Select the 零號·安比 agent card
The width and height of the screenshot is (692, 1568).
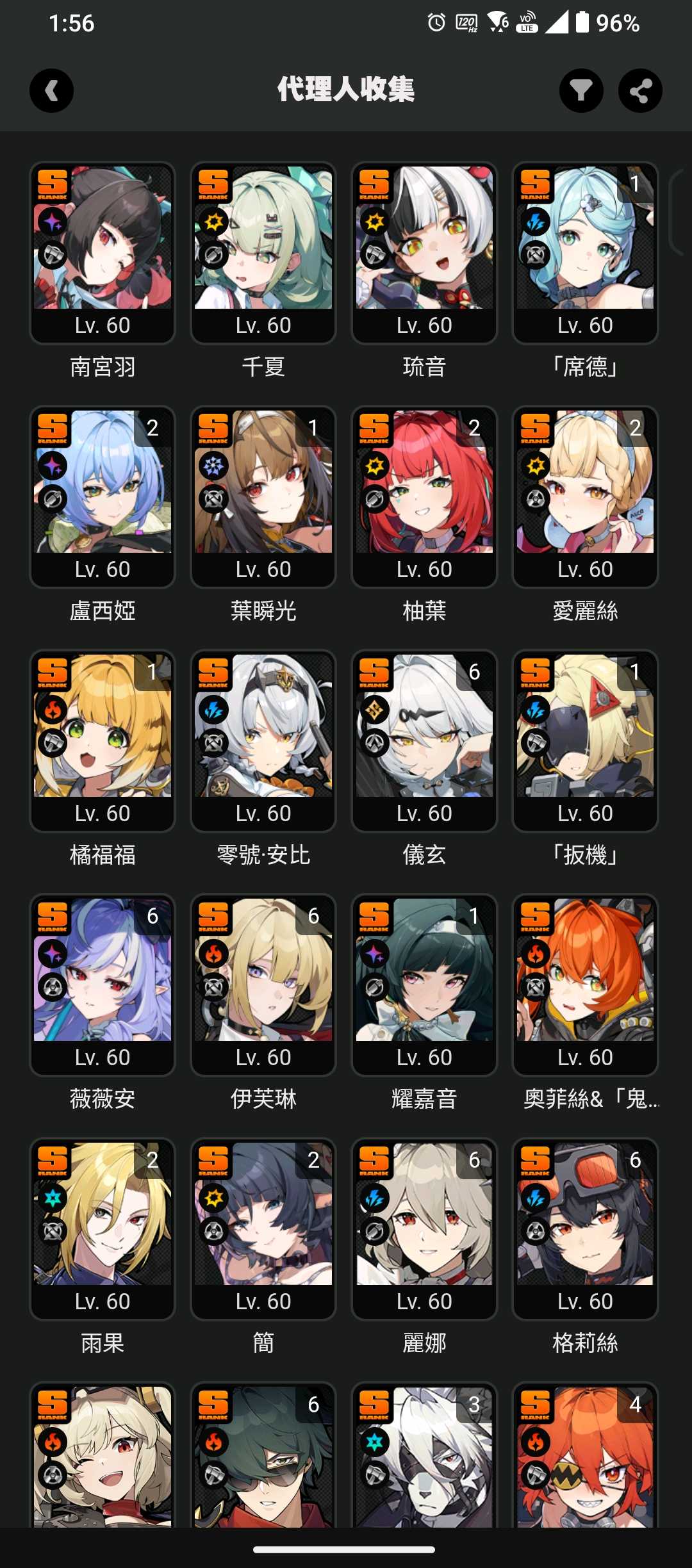pos(263,740)
